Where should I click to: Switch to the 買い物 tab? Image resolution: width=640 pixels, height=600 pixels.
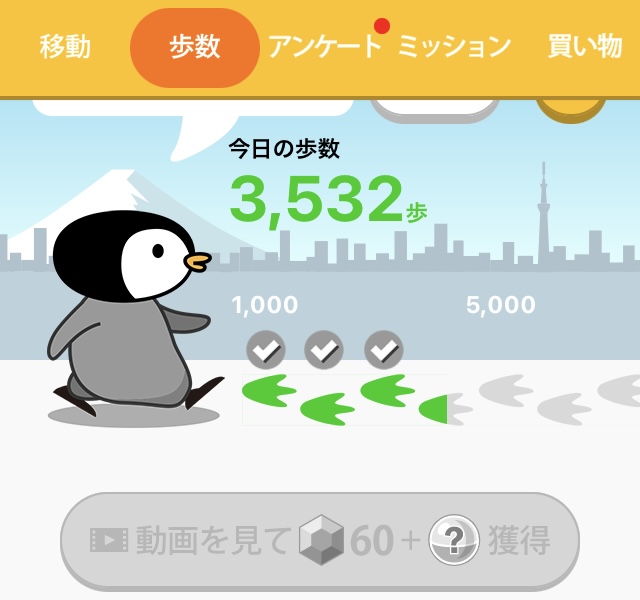point(585,47)
